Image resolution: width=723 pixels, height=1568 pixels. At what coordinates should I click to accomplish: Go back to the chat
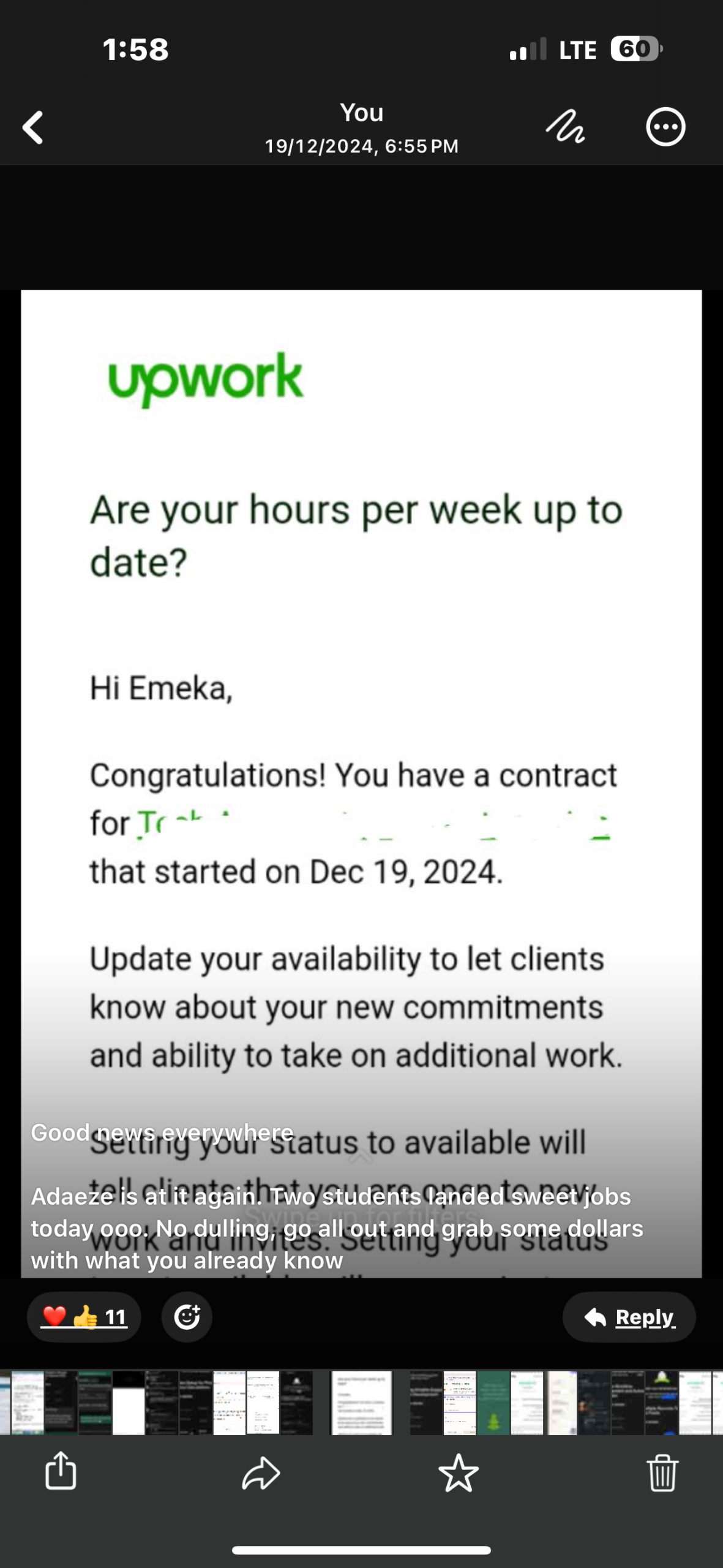[33, 127]
